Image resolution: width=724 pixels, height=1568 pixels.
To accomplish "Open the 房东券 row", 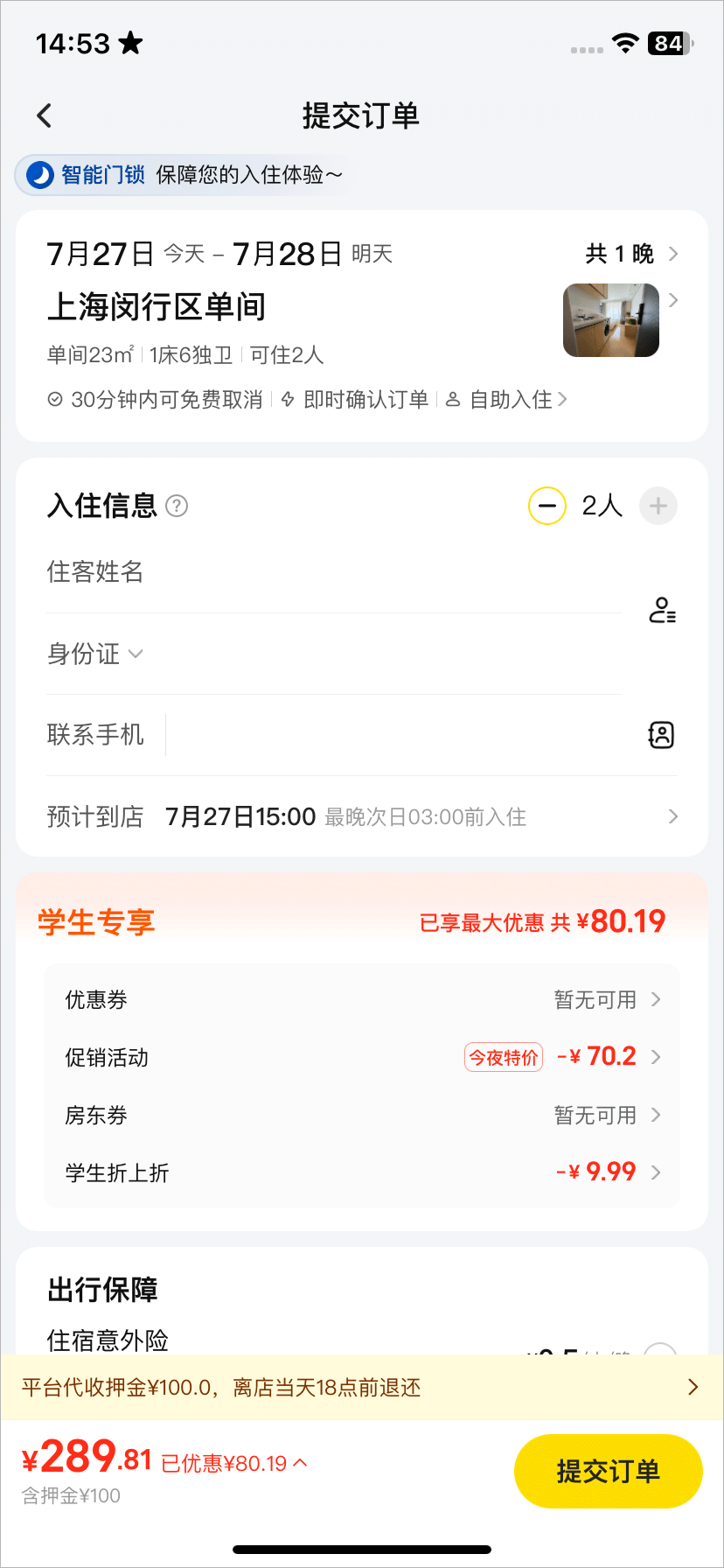I will (x=362, y=1115).
